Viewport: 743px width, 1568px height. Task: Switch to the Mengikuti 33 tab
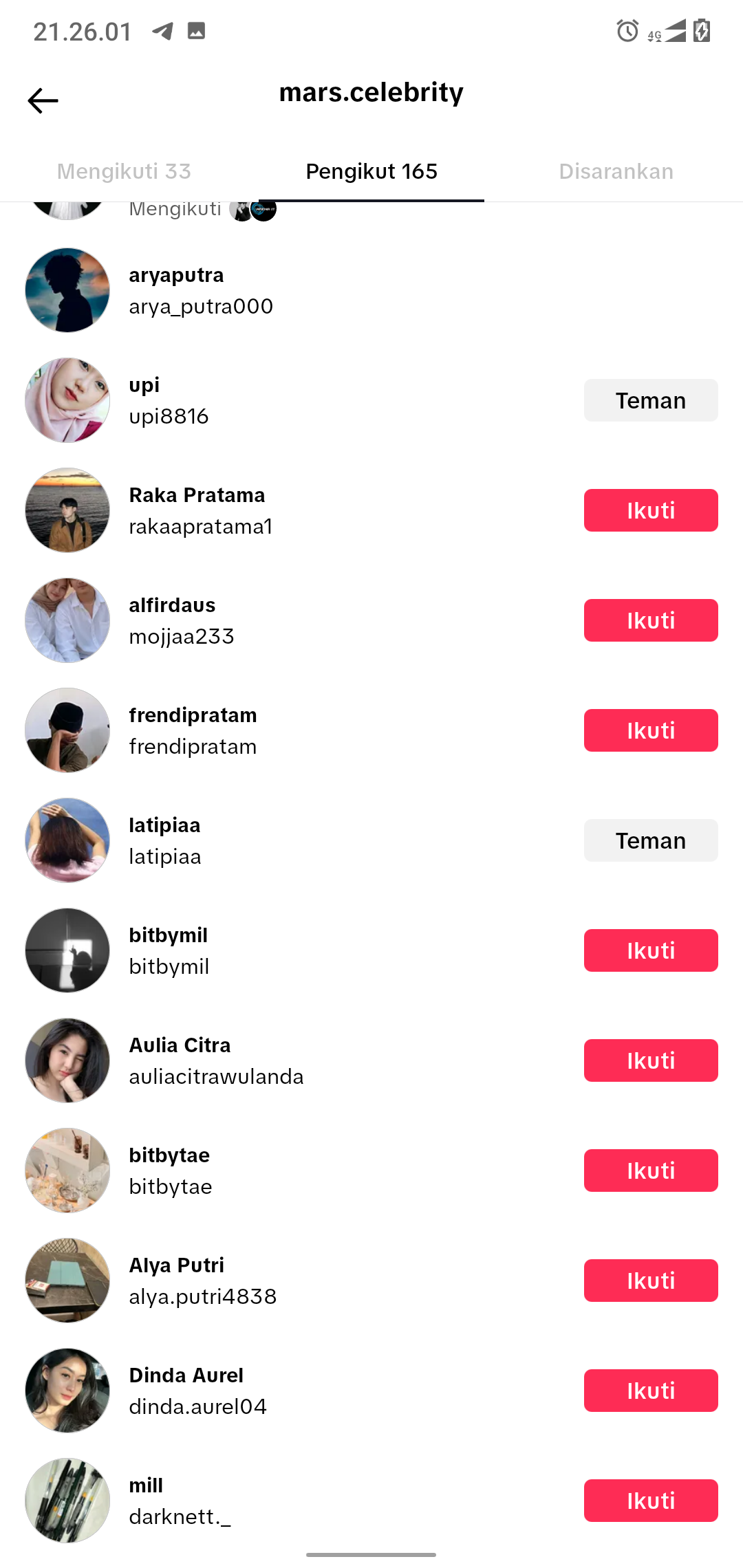[124, 171]
